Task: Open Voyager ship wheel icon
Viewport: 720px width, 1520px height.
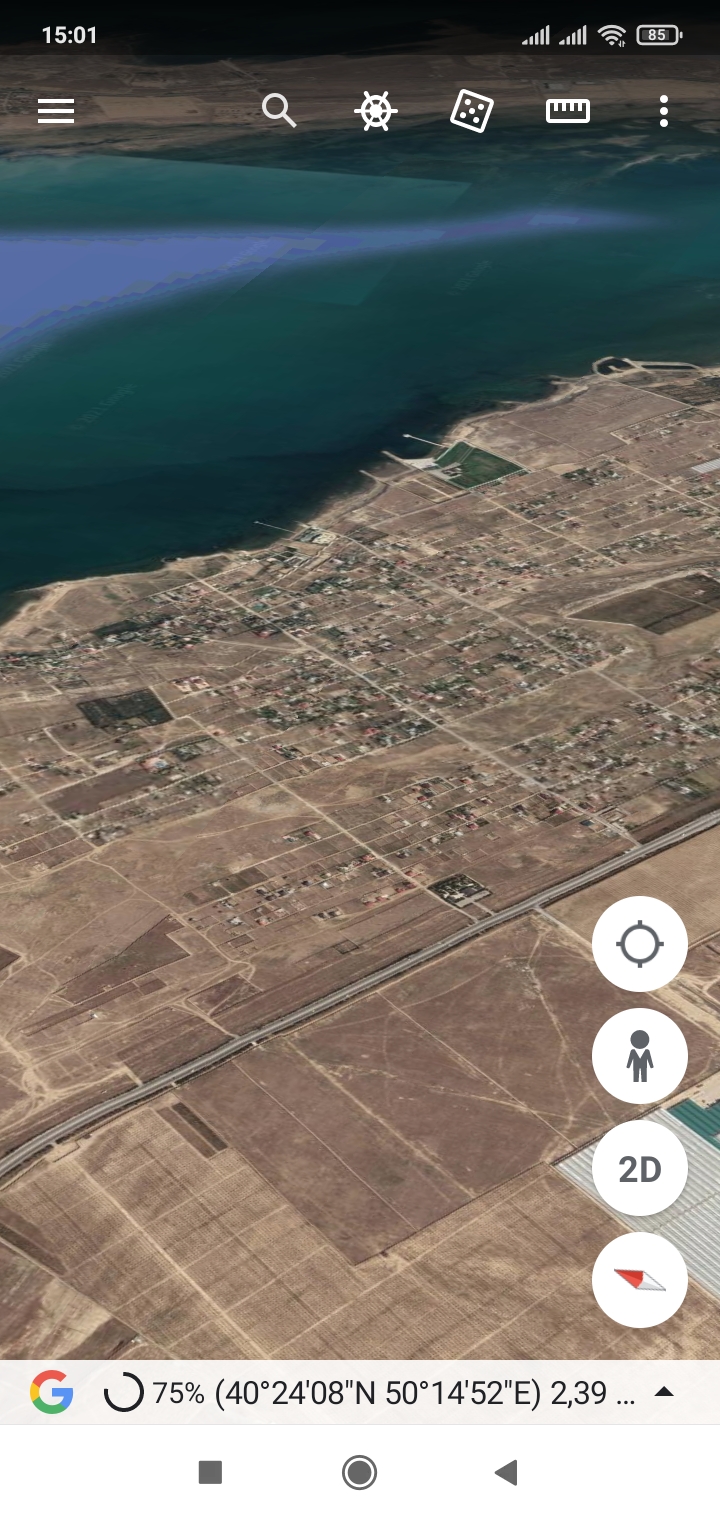Action: 376,111
